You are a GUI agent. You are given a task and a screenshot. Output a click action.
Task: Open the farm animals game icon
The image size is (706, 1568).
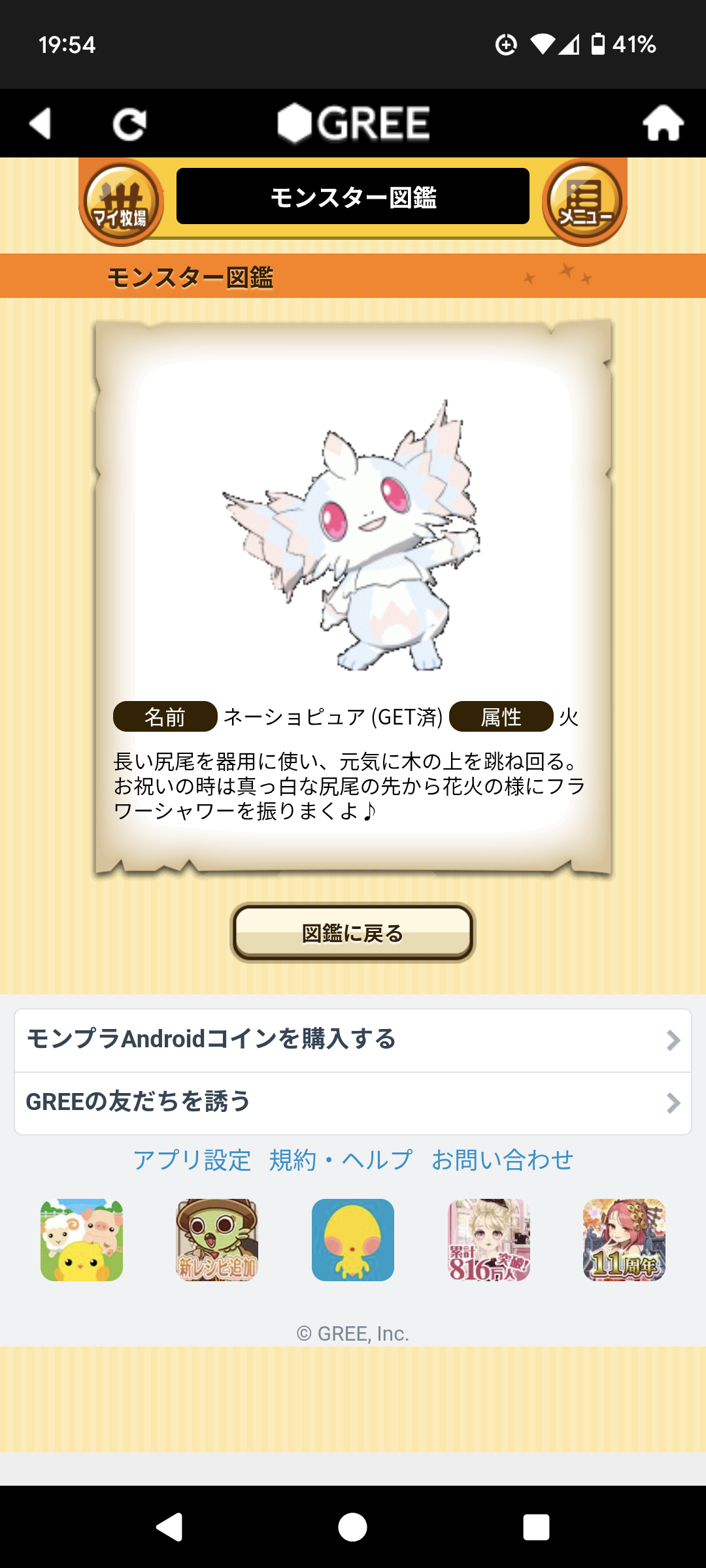click(82, 1240)
